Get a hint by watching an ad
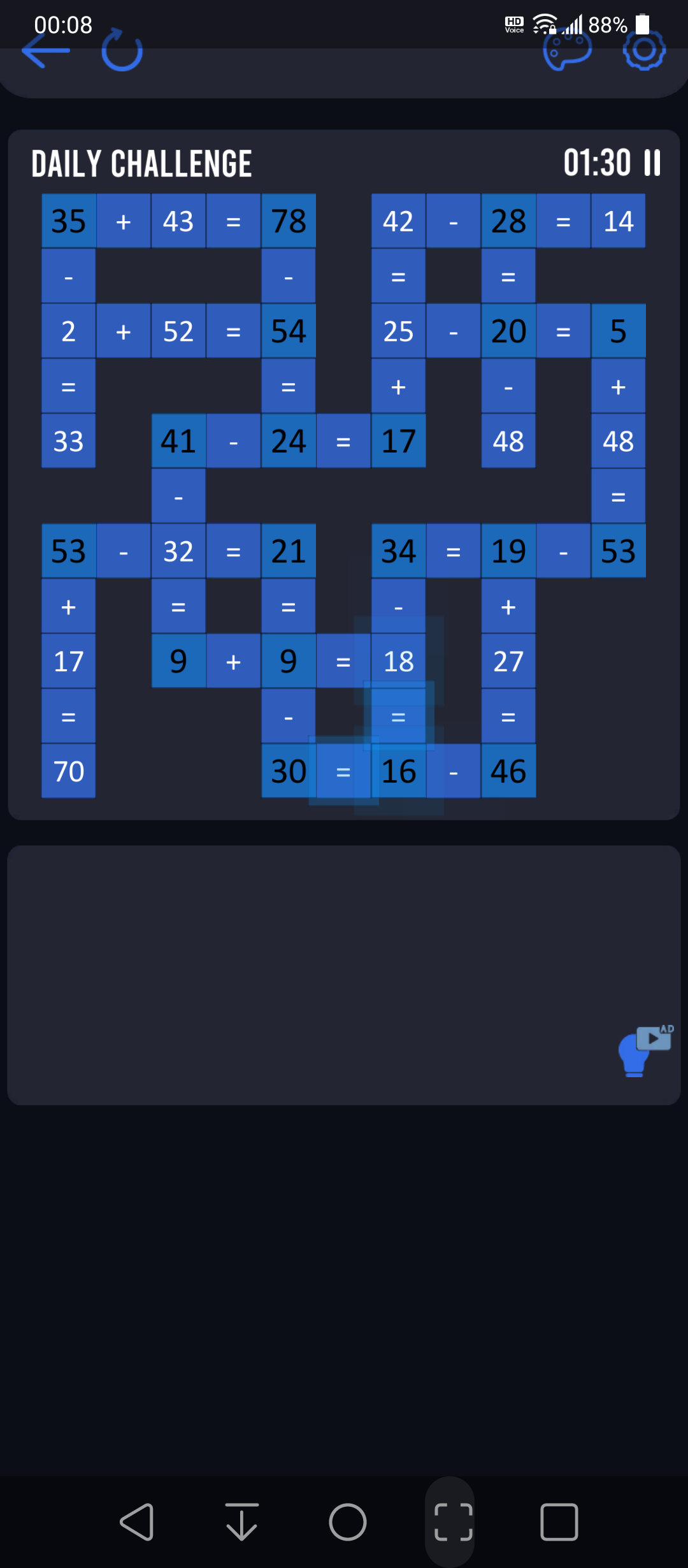The width and height of the screenshot is (688, 1568). 645,1050
